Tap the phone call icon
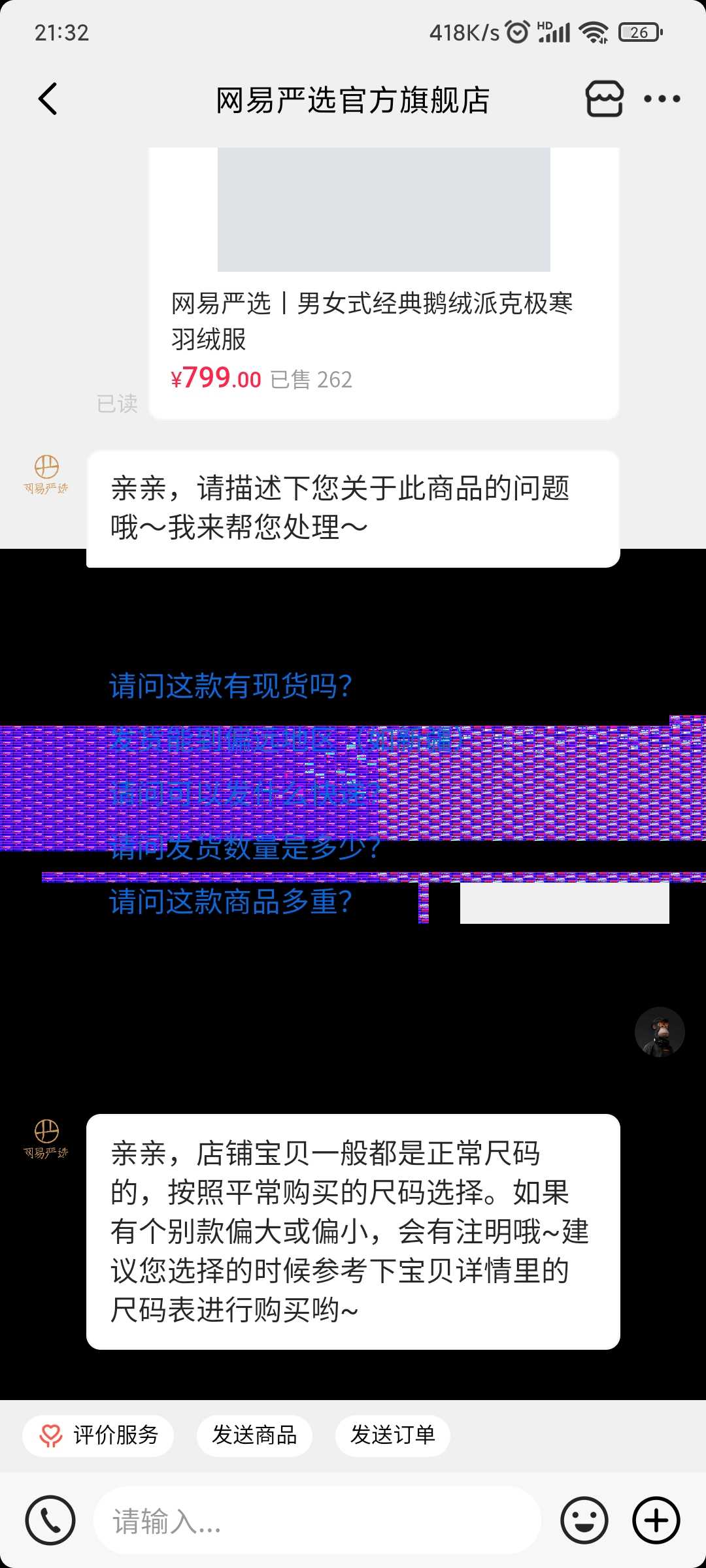 pos(50,1520)
